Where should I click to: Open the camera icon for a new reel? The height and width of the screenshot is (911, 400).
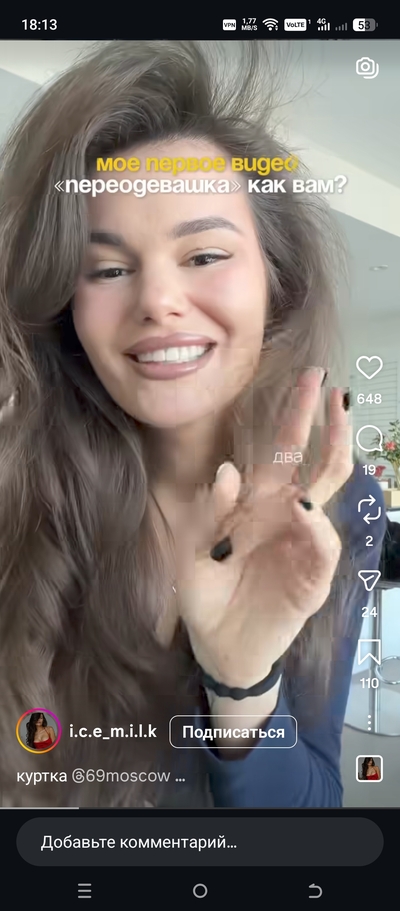click(x=367, y=67)
